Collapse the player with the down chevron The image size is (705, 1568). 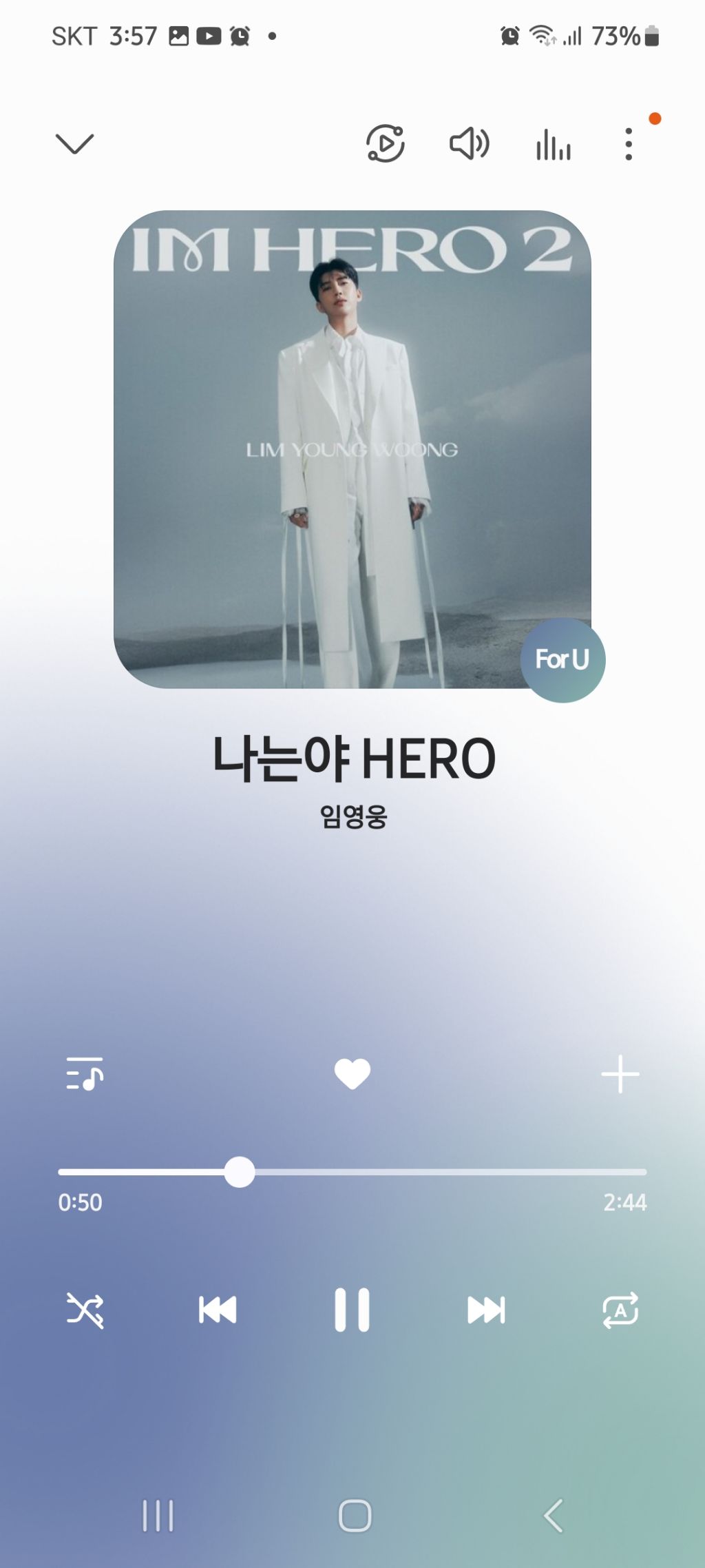pyautogui.click(x=74, y=143)
